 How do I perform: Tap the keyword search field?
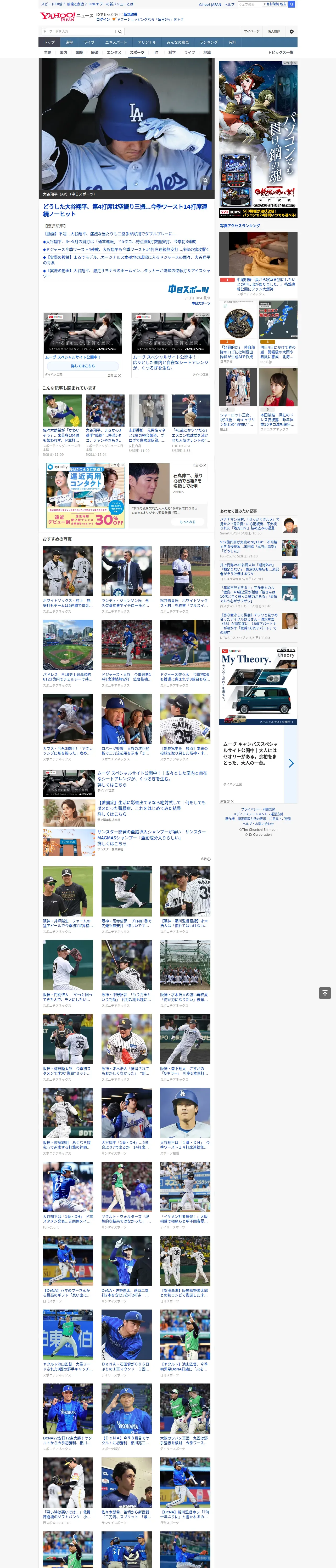click(x=79, y=32)
